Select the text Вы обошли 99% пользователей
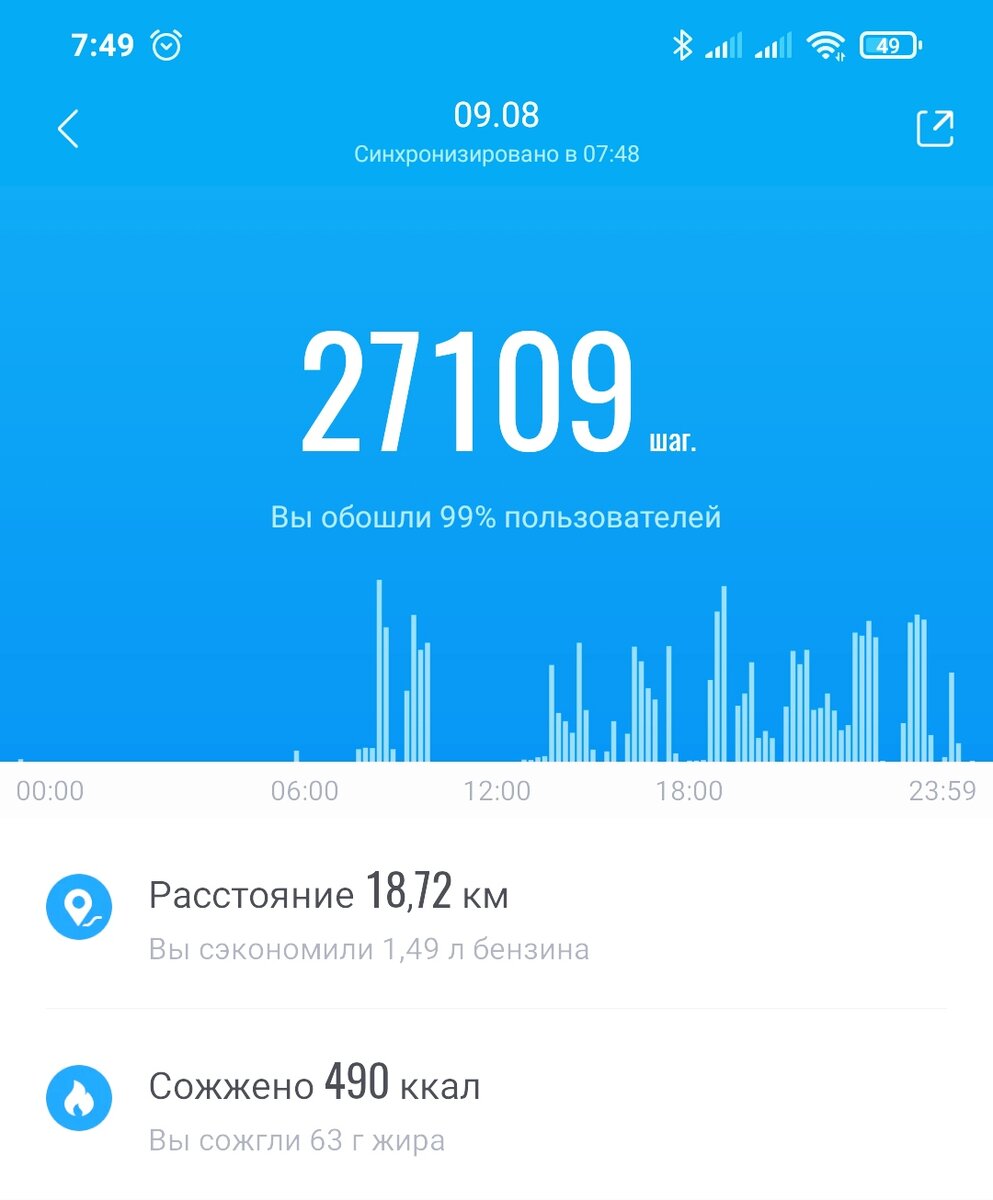Screen dimensions: 993x1200 [x=496, y=517]
